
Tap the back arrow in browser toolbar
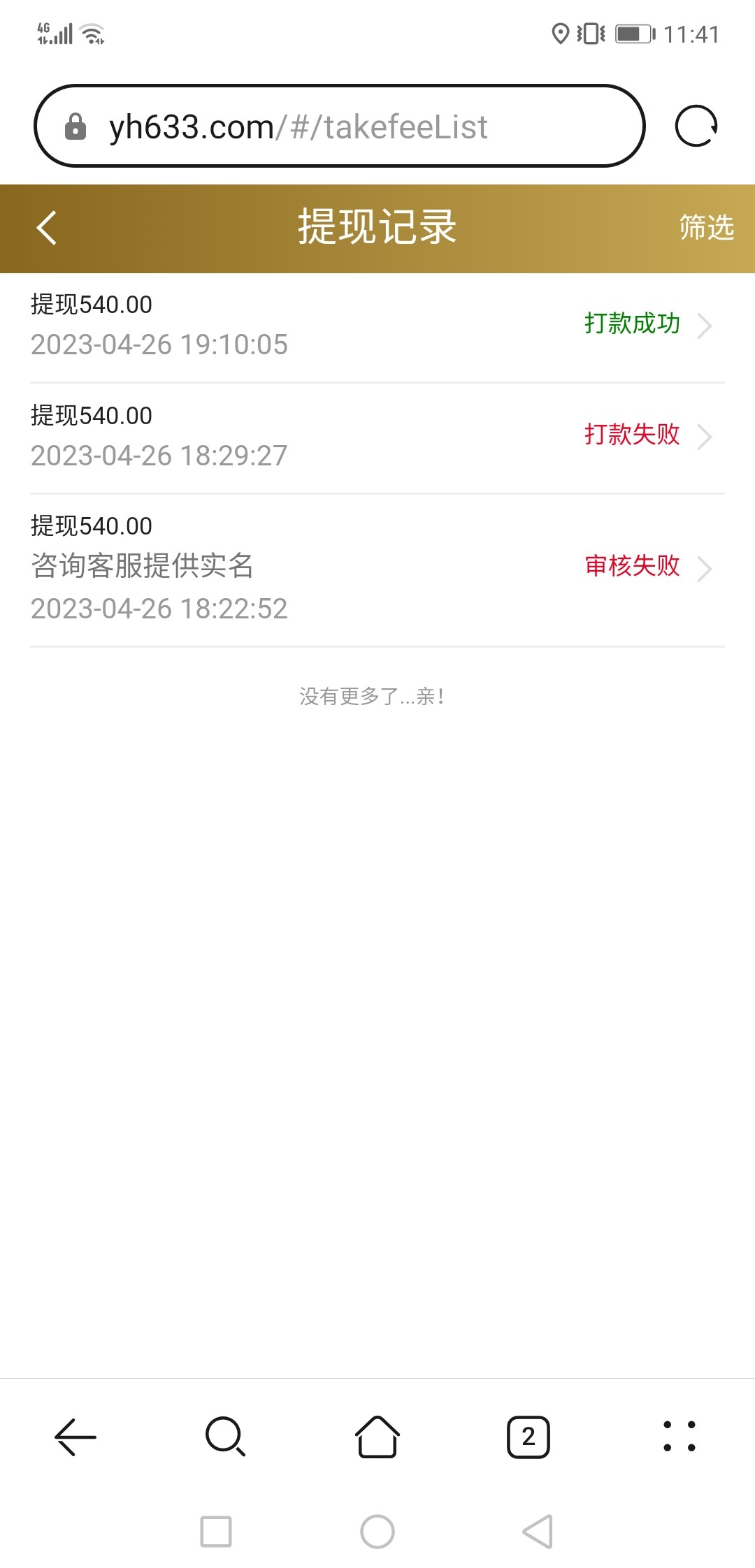click(73, 1437)
